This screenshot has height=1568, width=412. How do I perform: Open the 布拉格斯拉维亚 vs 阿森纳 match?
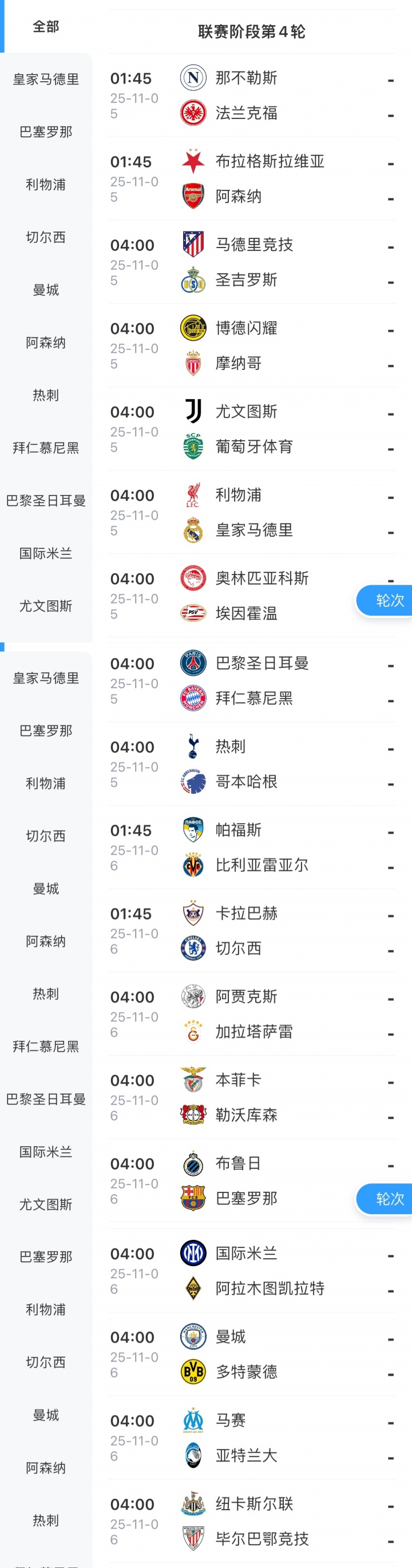point(251,179)
